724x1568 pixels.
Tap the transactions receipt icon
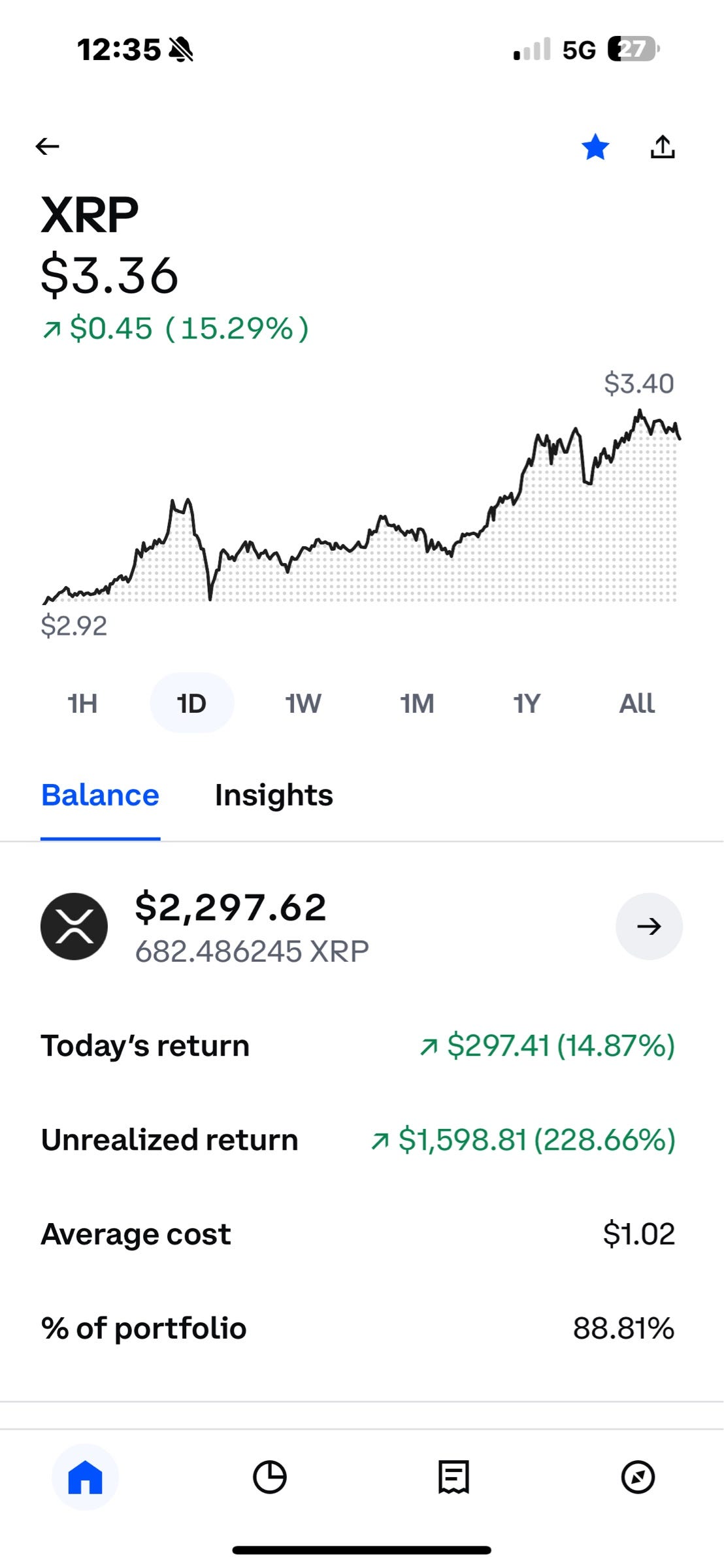[x=453, y=1481]
